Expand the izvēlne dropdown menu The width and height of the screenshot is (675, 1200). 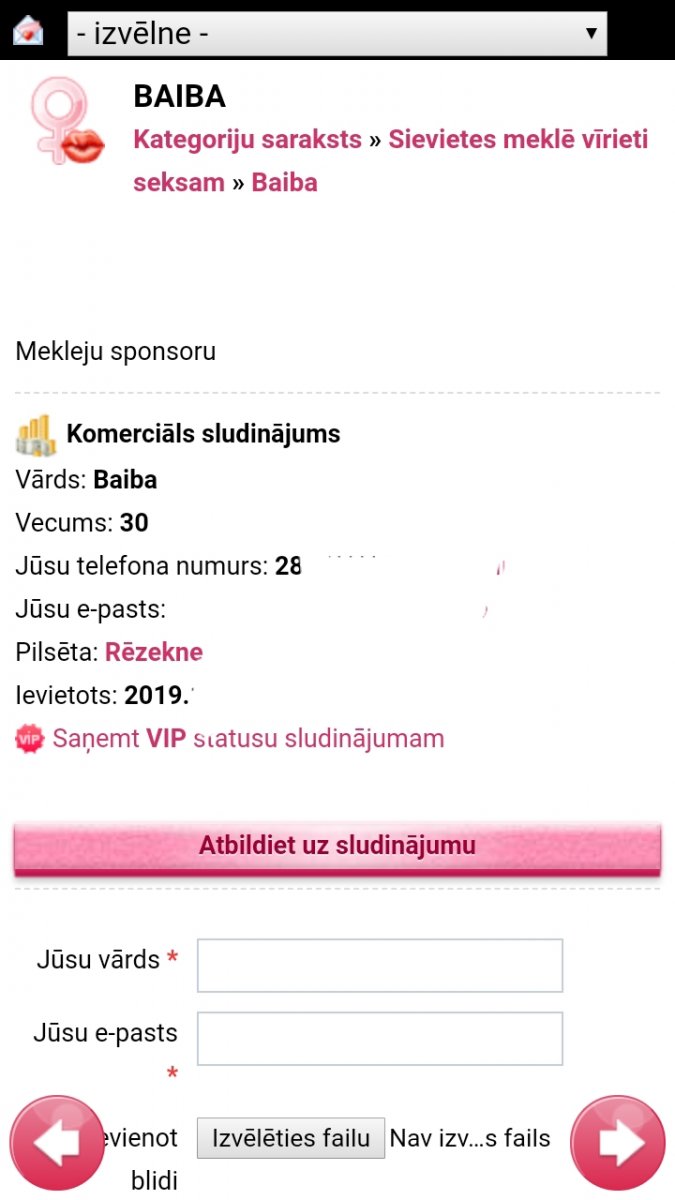pyautogui.click(x=337, y=33)
